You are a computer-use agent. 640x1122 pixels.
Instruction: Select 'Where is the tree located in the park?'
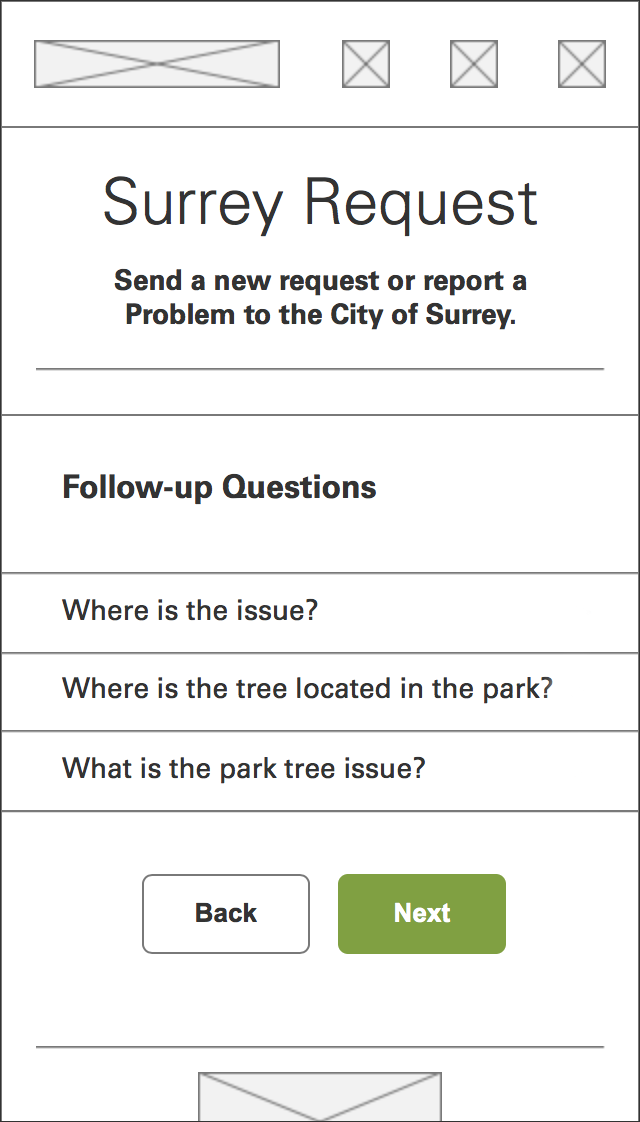320,691
